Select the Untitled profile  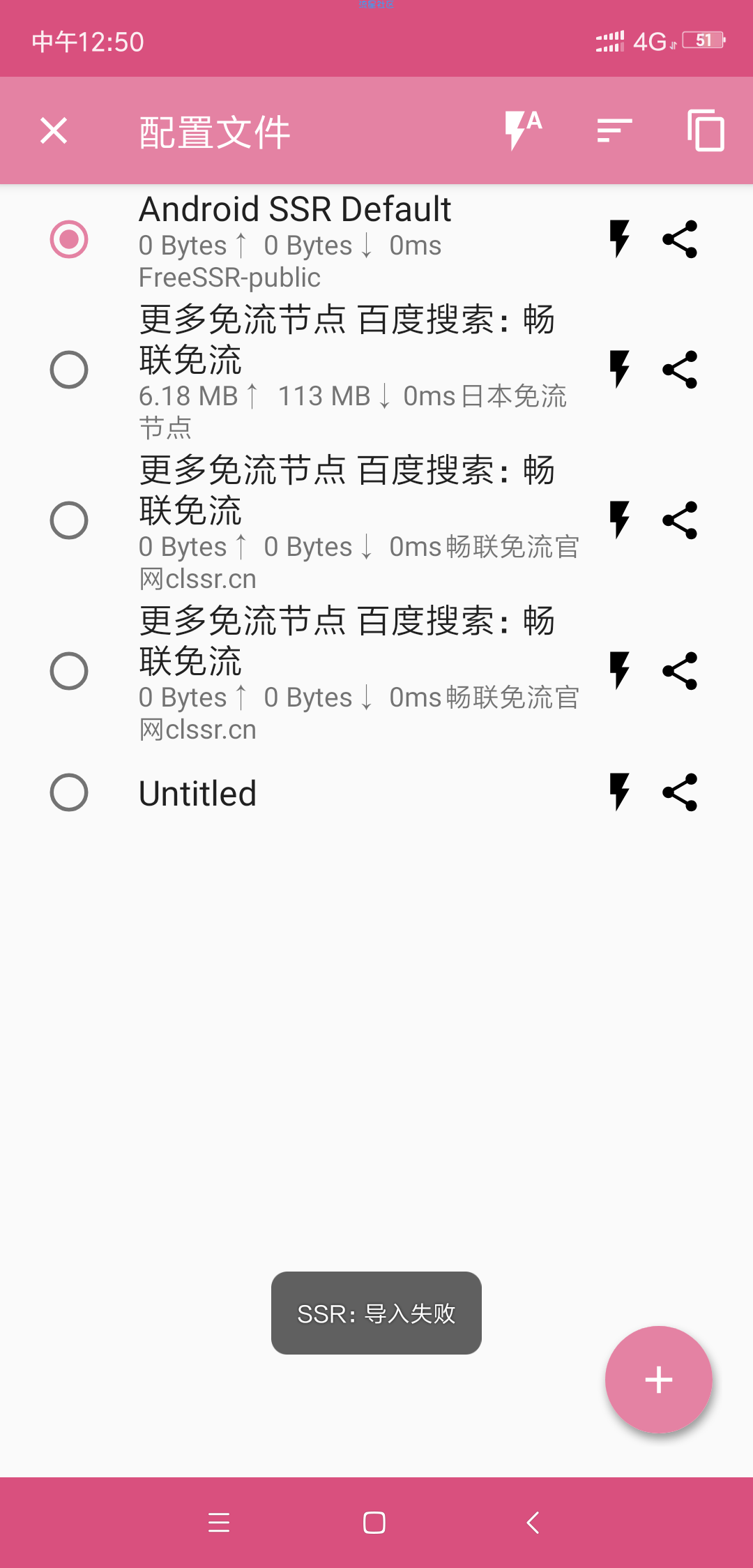click(x=69, y=792)
